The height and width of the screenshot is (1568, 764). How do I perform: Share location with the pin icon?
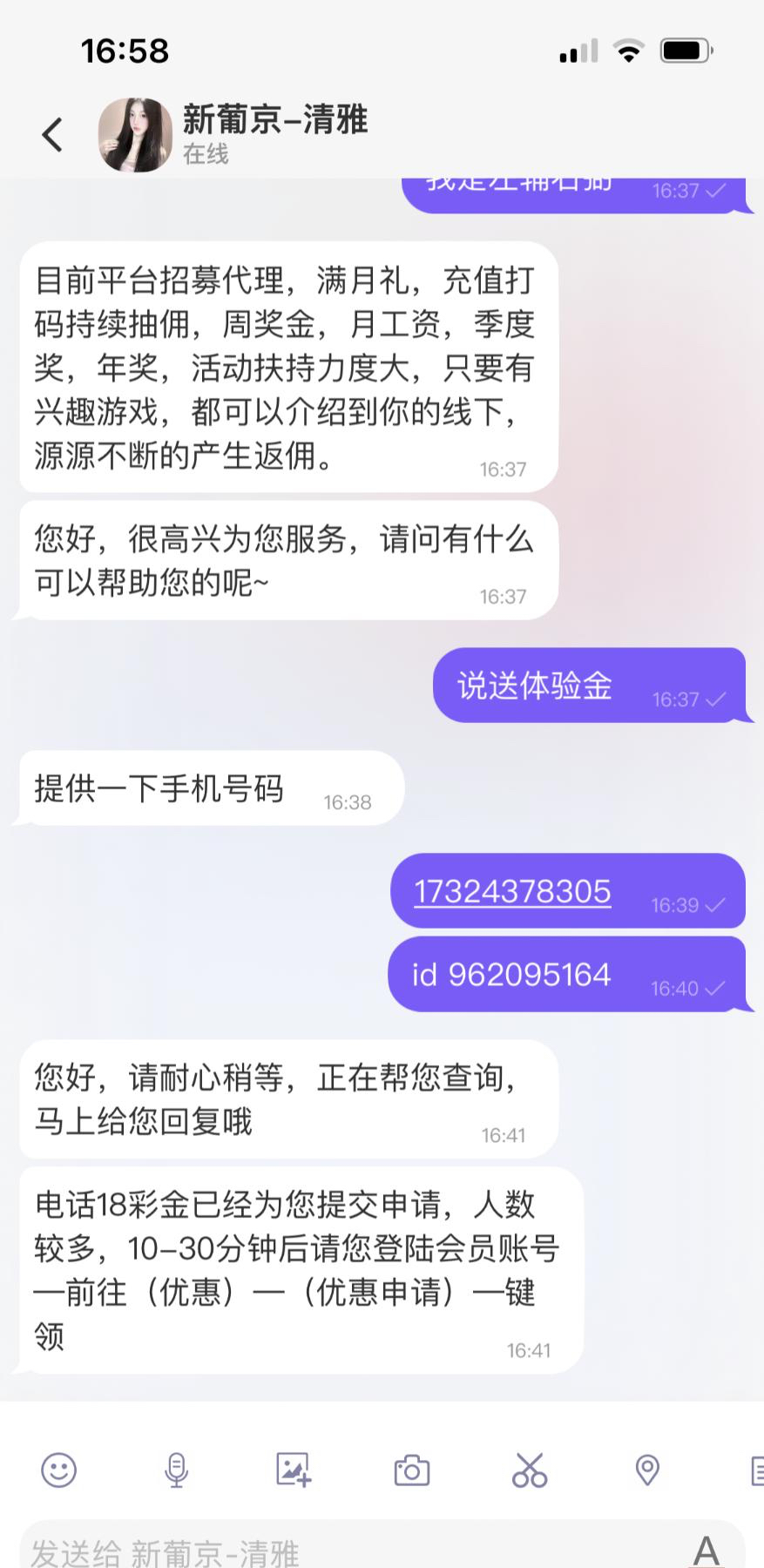point(646,1470)
